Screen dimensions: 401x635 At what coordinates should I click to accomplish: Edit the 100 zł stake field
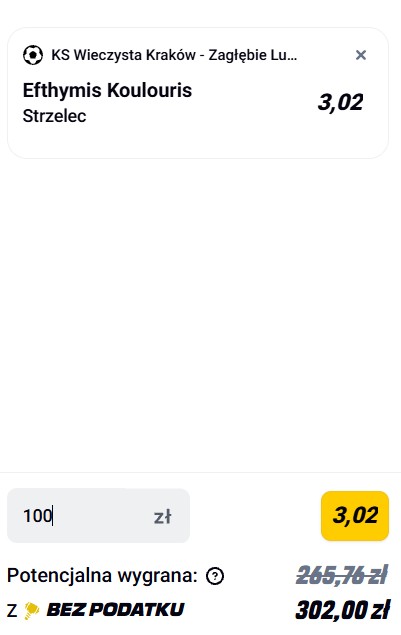(98, 516)
